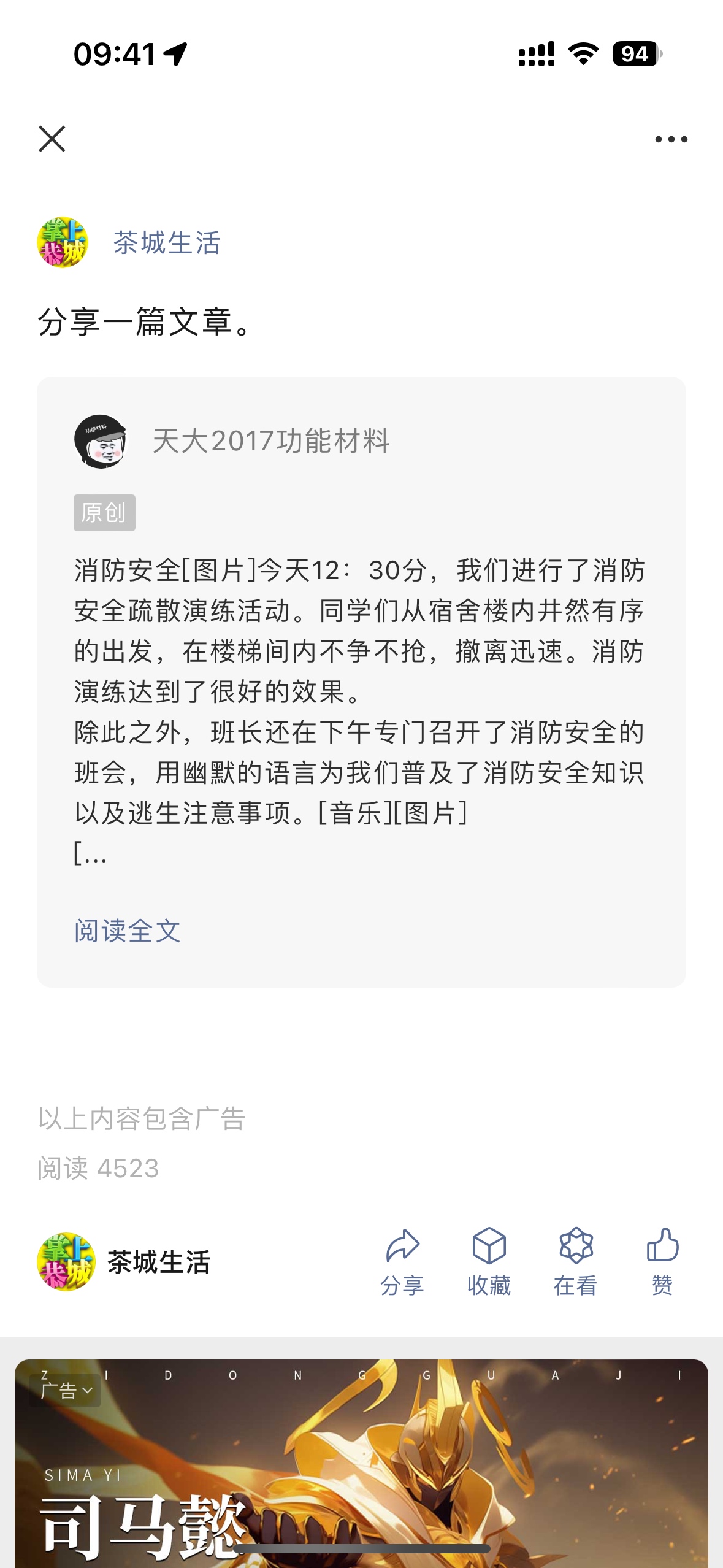Open the three-dot more options menu
This screenshot has width=723, height=1568.
click(x=670, y=140)
